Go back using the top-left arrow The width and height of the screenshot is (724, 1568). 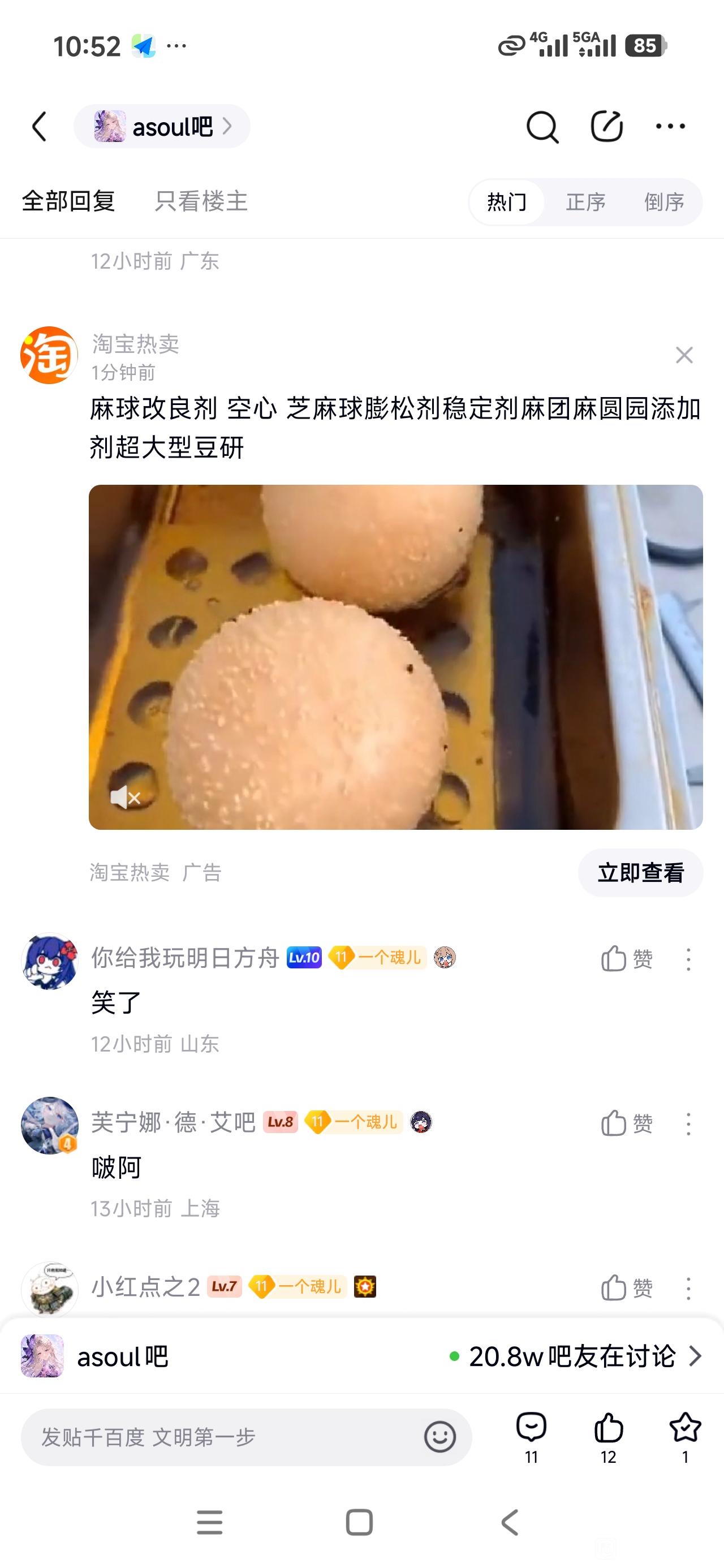[x=40, y=127]
